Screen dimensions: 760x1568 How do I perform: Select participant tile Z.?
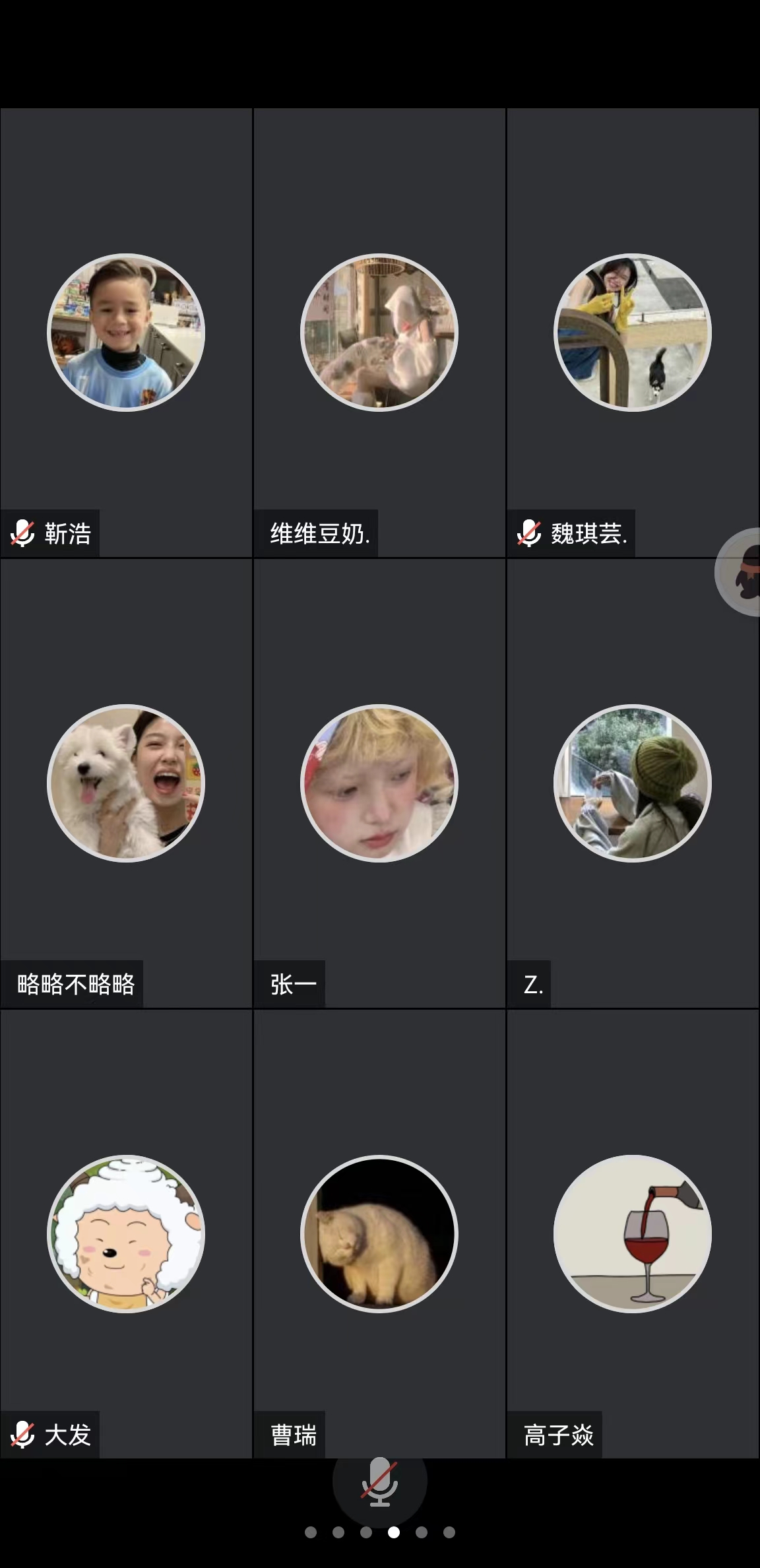[632, 783]
